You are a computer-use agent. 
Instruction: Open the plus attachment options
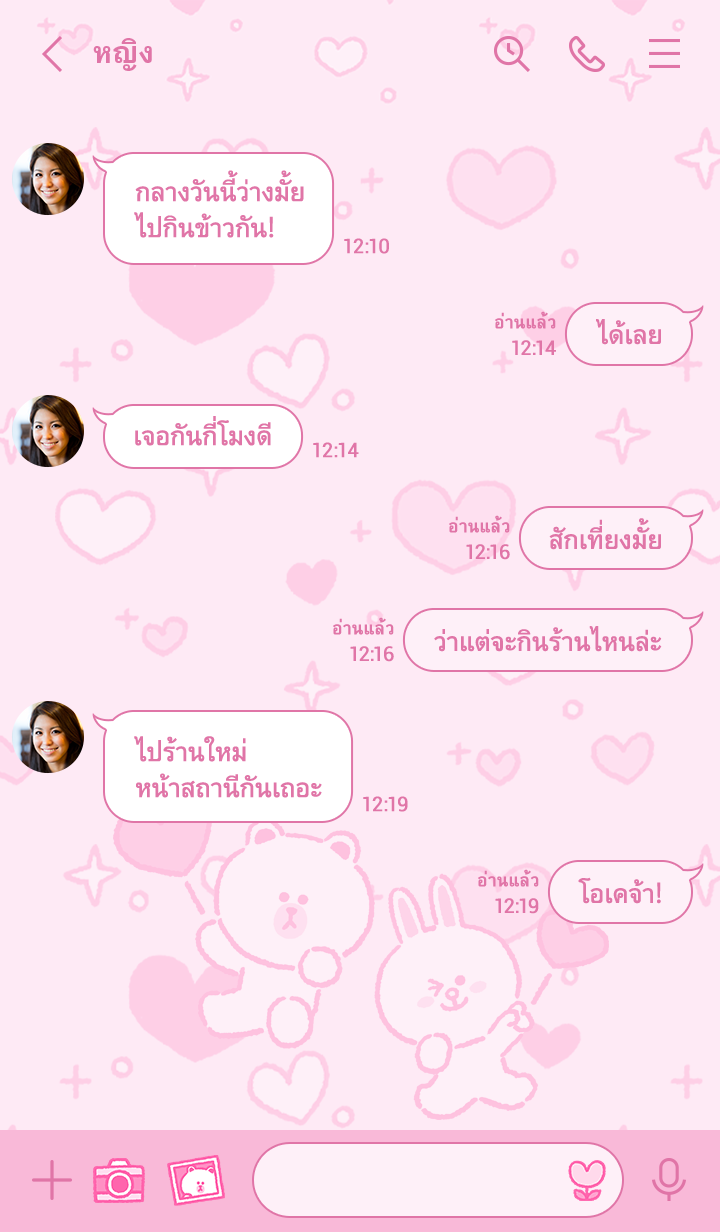pyautogui.click(x=52, y=1181)
